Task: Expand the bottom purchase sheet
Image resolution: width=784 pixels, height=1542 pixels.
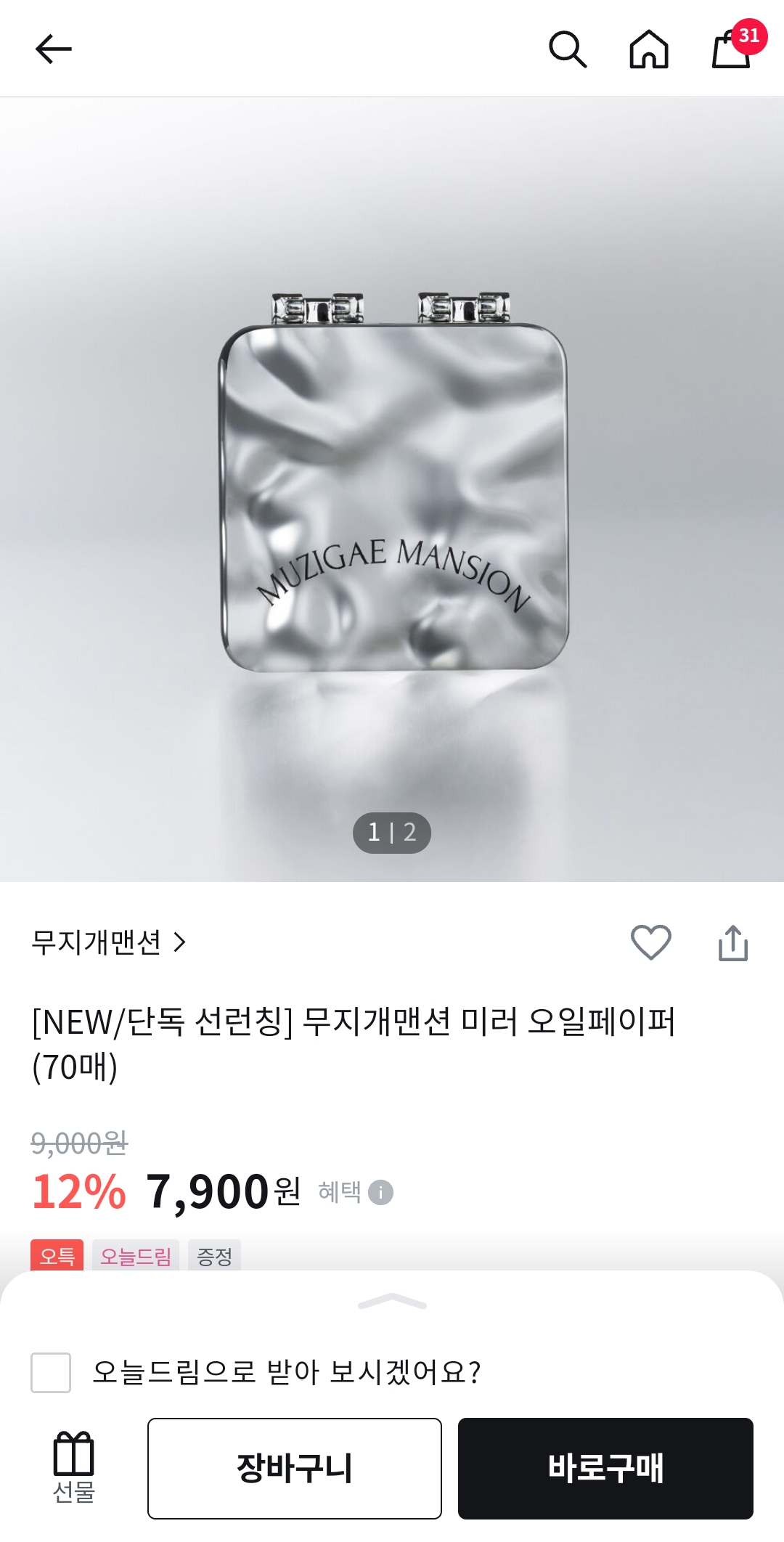Action: click(x=392, y=1302)
